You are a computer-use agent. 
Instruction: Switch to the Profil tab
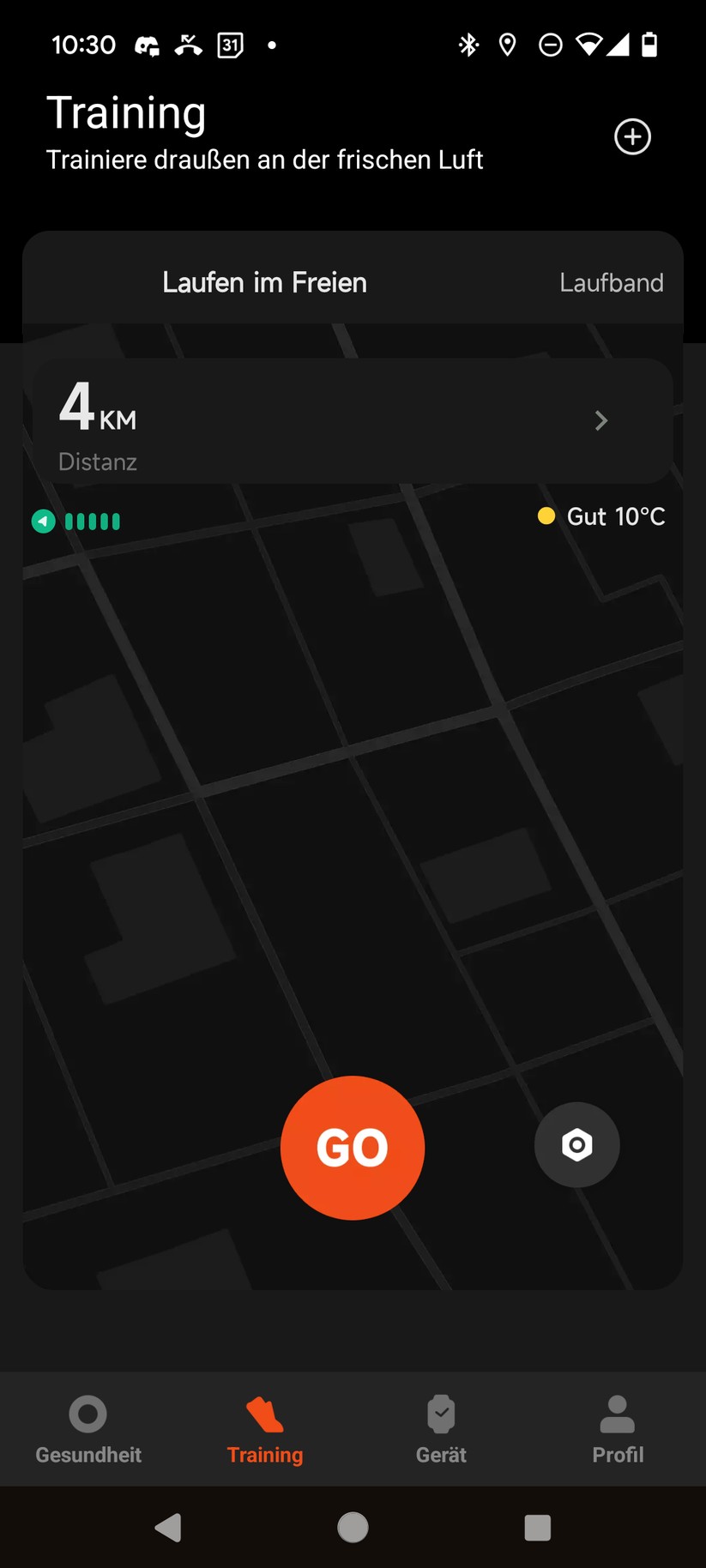(617, 1430)
